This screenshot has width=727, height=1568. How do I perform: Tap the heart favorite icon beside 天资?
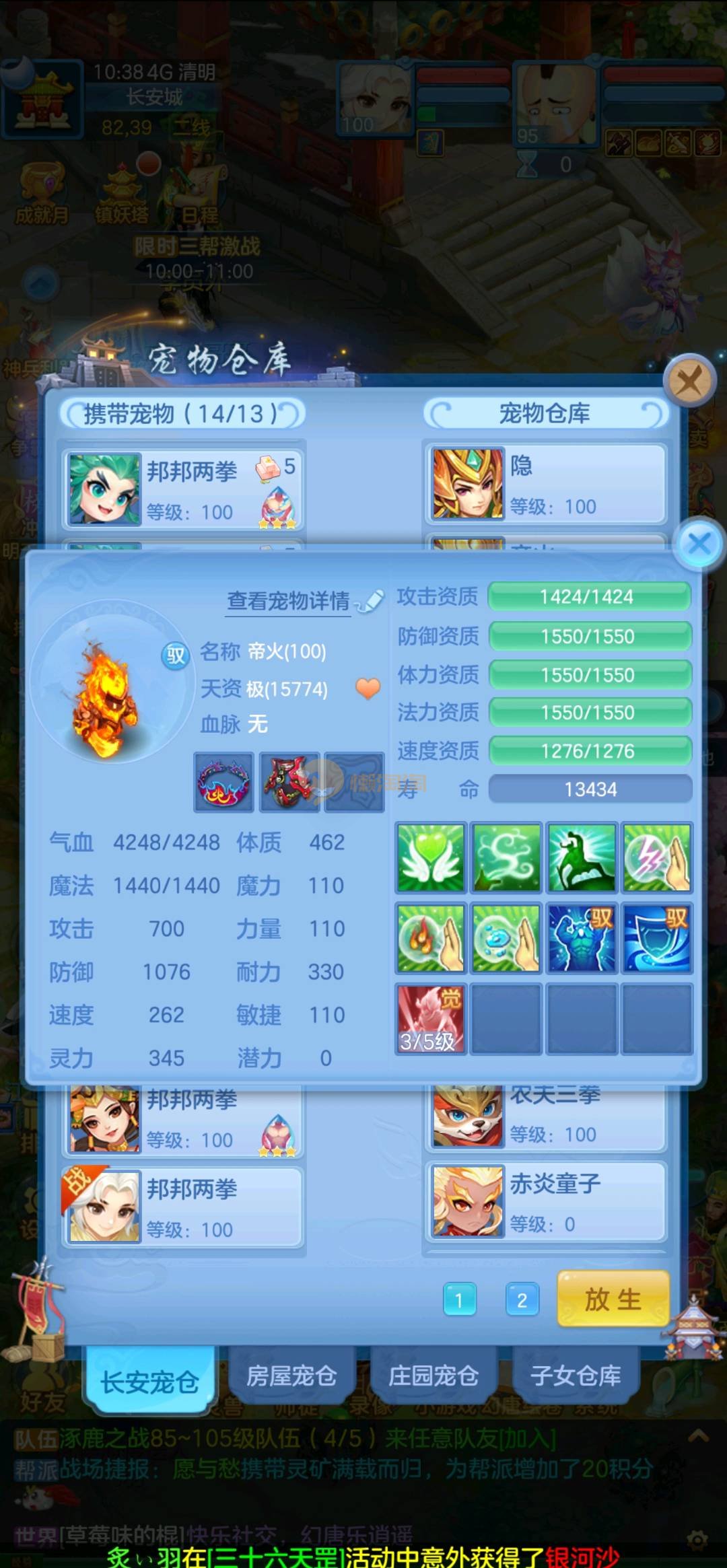click(368, 688)
